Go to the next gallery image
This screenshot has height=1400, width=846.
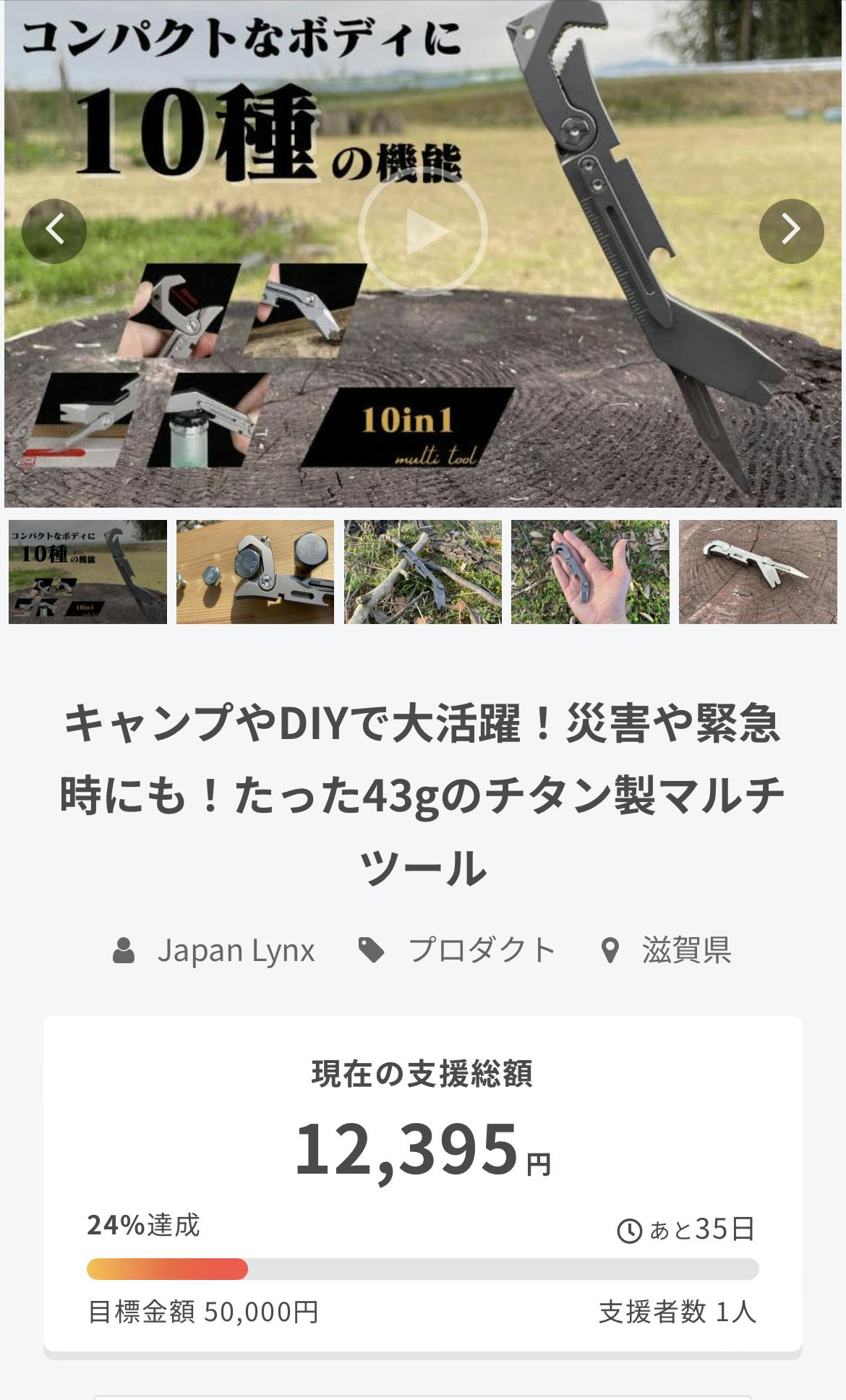tap(791, 231)
